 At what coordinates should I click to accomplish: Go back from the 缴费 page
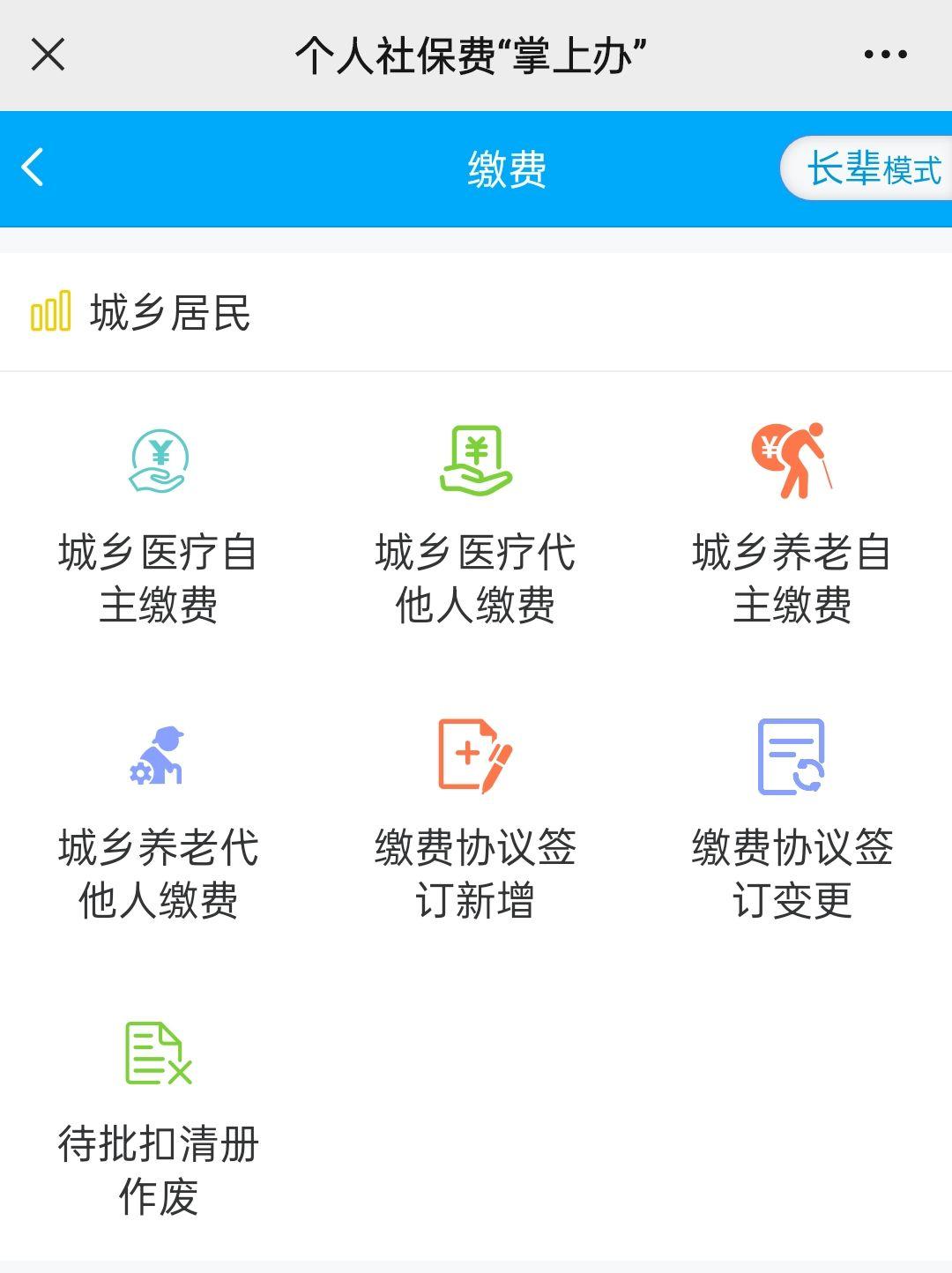[33, 167]
